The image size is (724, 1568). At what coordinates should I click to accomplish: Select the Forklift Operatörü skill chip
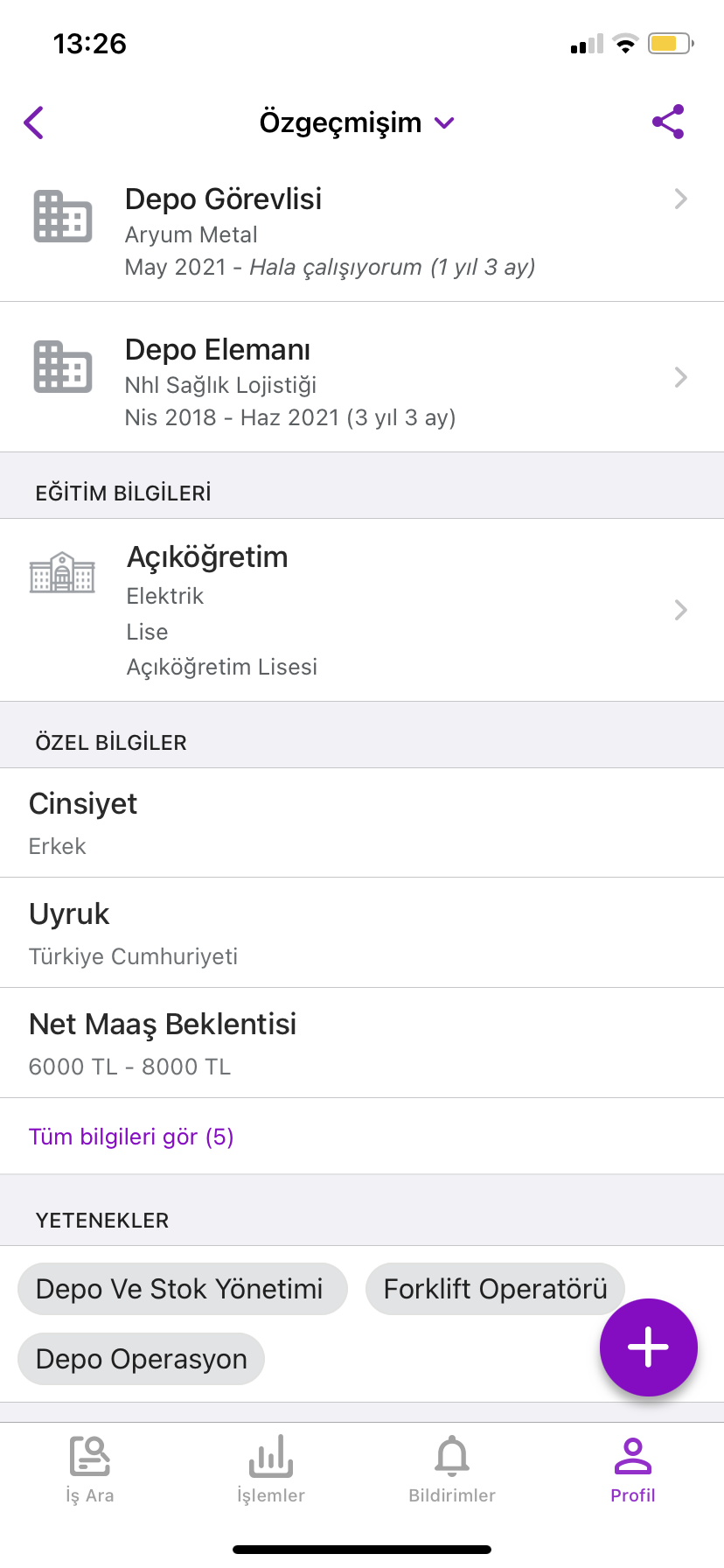click(x=495, y=1289)
